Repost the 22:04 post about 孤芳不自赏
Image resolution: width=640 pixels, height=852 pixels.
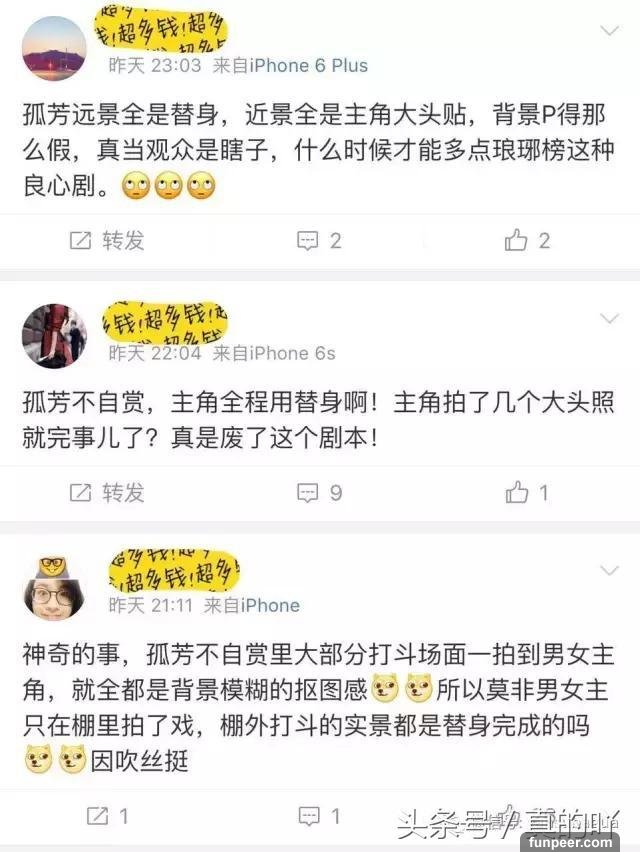pos(107,492)
